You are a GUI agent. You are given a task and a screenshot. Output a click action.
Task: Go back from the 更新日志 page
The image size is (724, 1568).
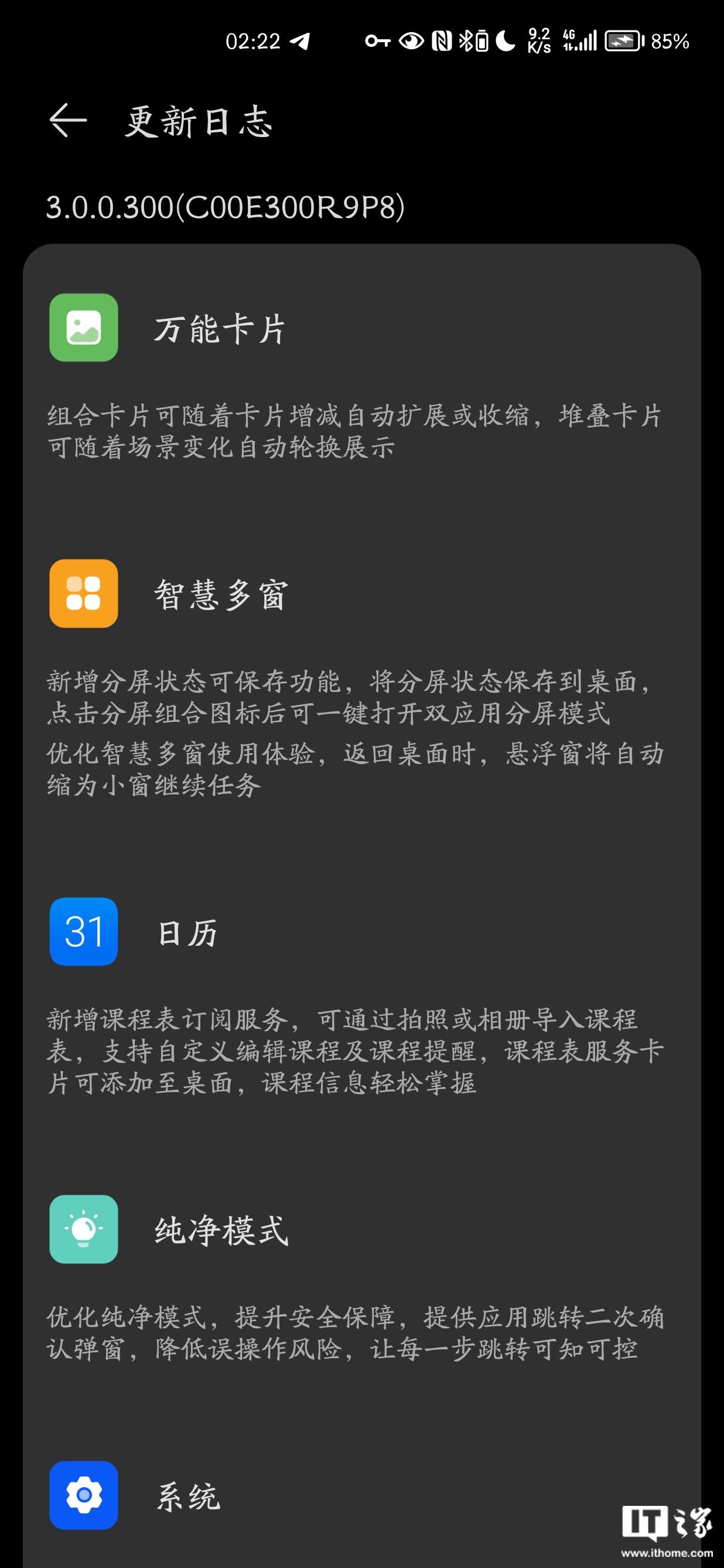68,121
